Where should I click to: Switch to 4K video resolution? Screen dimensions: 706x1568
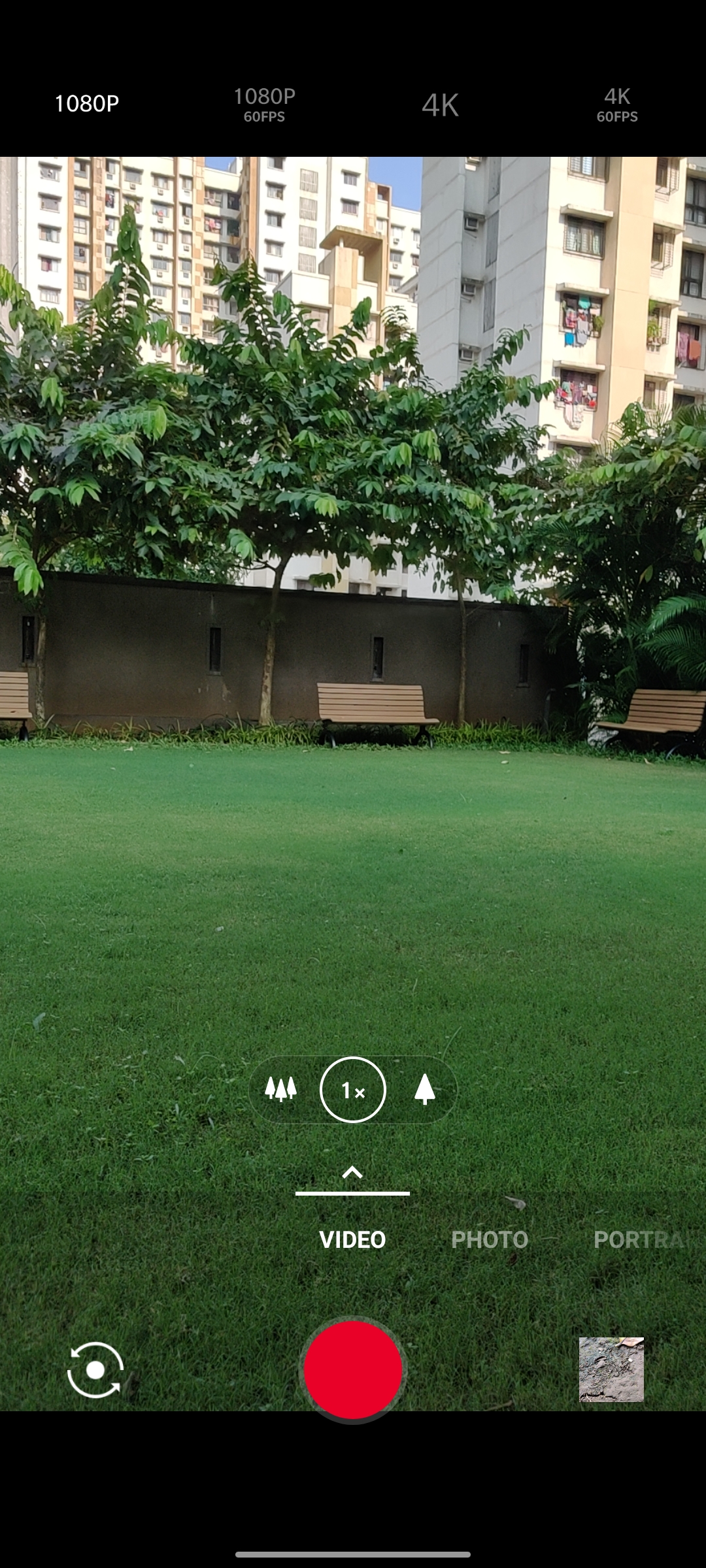(x=440, y=105)
